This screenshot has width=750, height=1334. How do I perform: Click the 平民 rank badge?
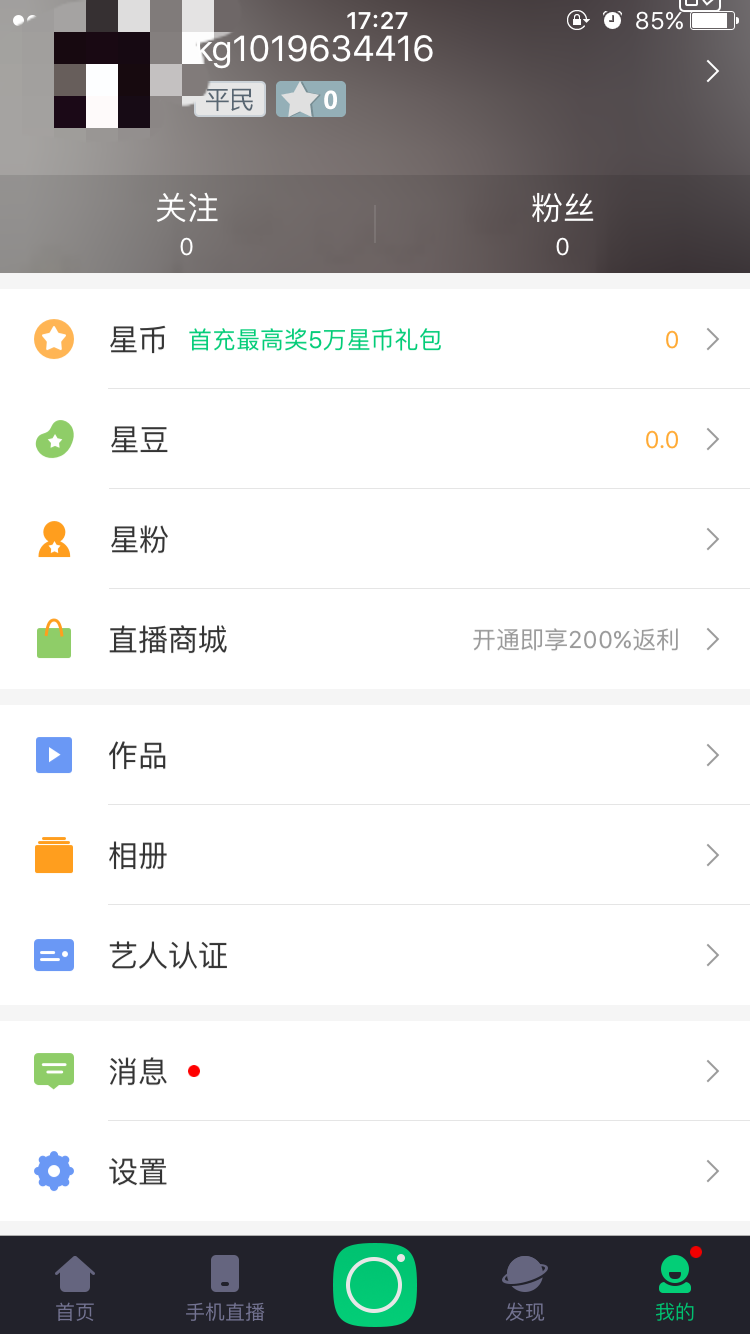click(x=228, y=100)
